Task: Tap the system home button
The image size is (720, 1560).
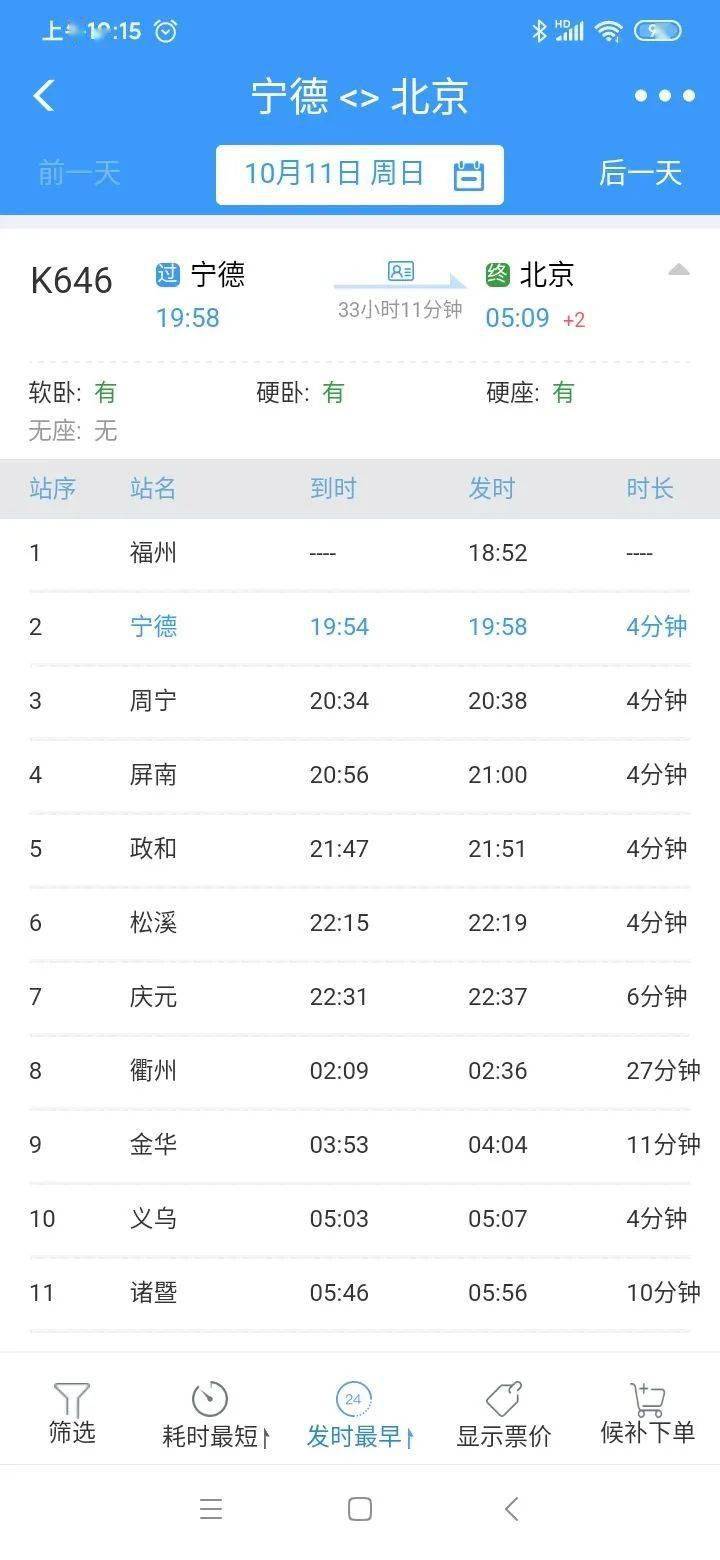Action: [x=360, y=1509]
